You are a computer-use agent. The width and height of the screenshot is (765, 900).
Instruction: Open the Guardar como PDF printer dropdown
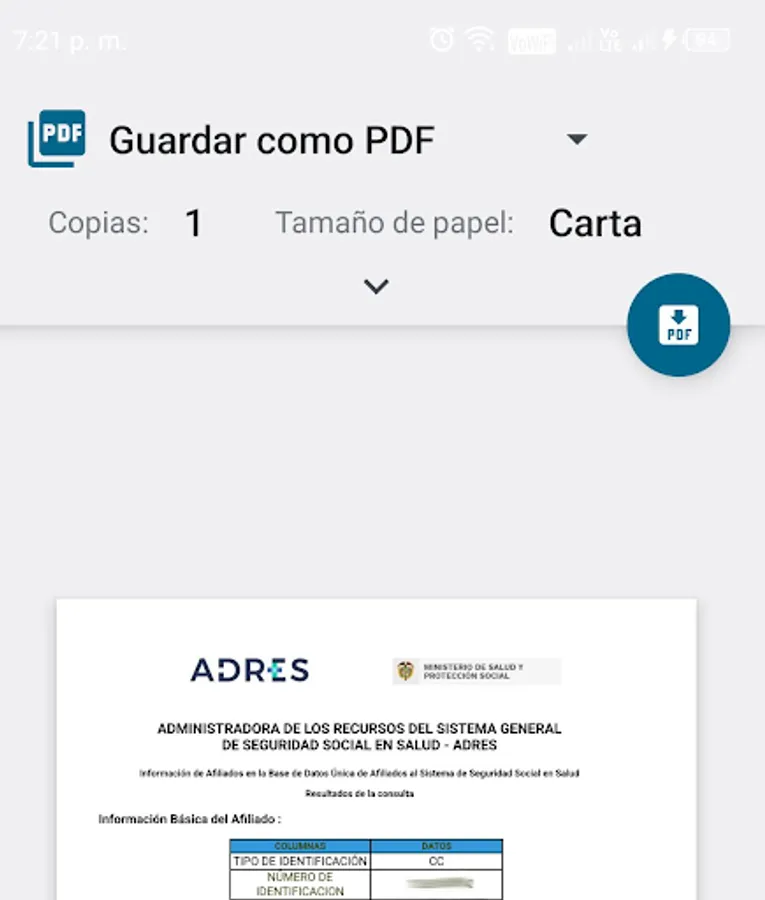[x=577, y=140]
